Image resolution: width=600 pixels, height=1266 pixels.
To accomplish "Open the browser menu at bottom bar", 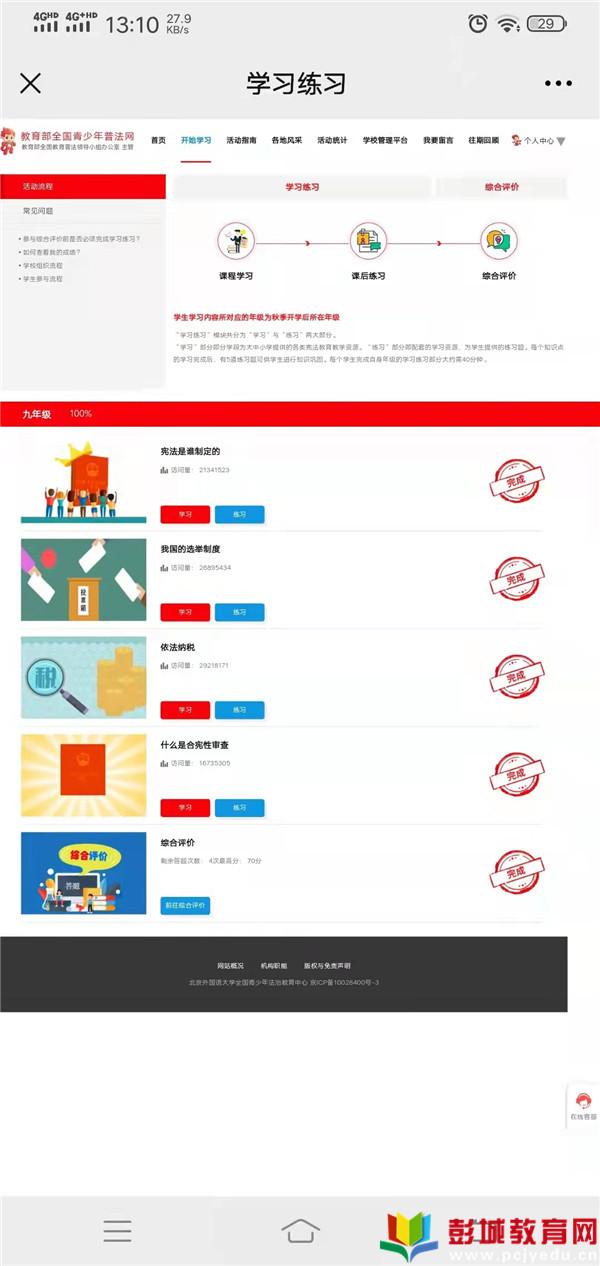I will coord(117,1231).
